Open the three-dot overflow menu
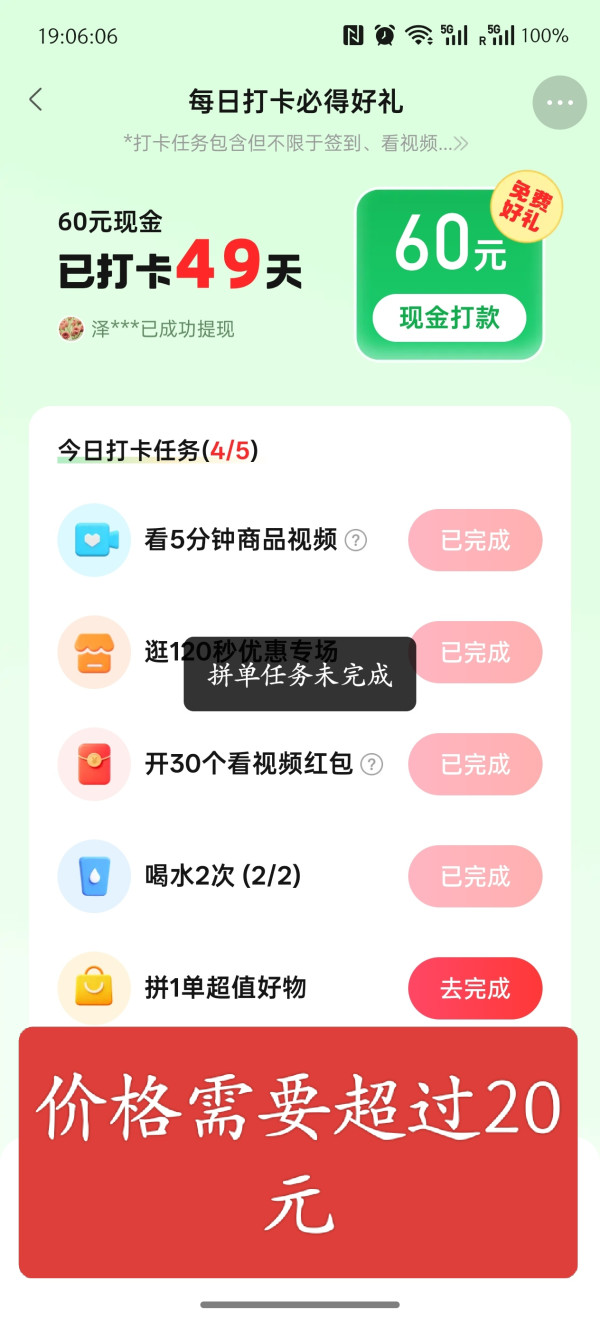The height and width of the screenshot is (1320, 600). 559,102
